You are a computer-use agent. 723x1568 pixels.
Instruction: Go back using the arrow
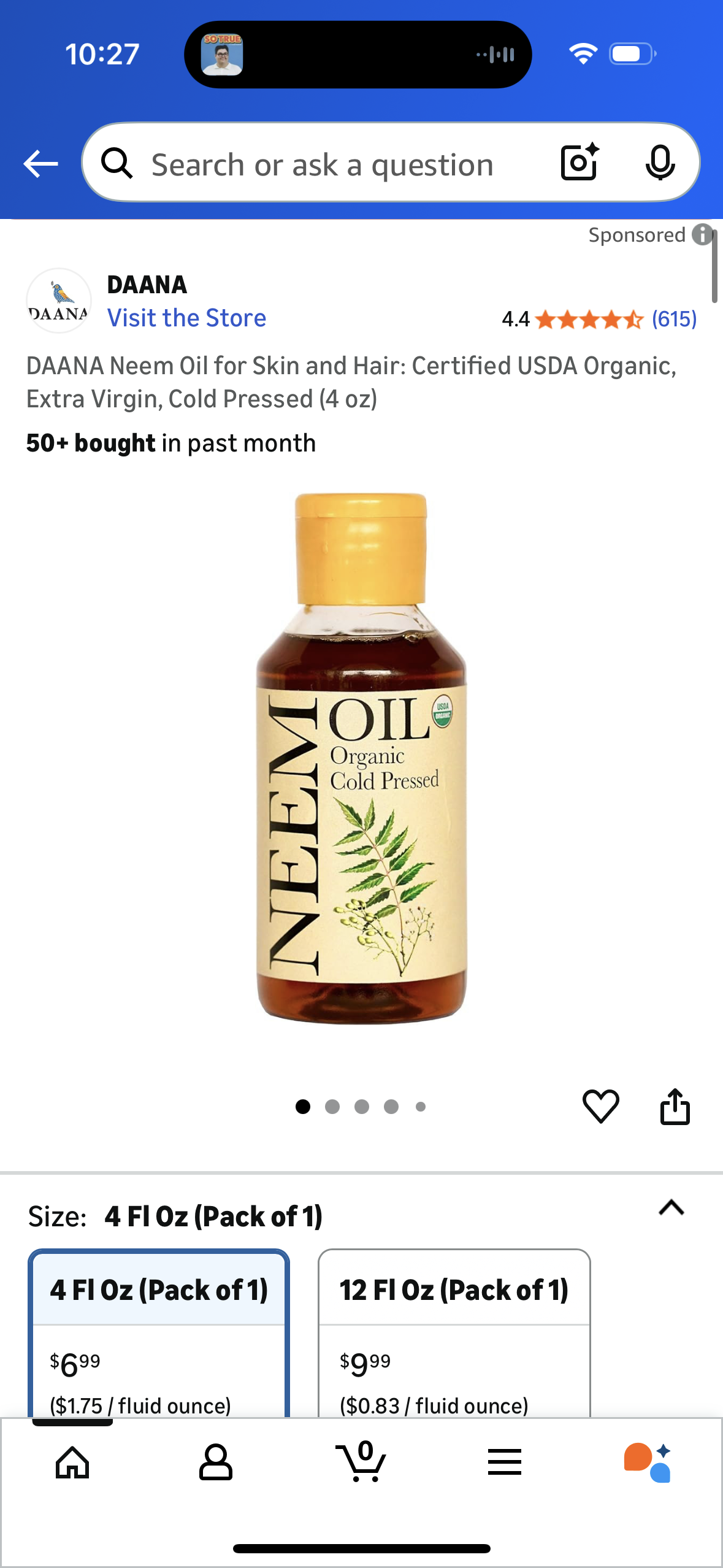pyautogui.click(x=40, y=164)
